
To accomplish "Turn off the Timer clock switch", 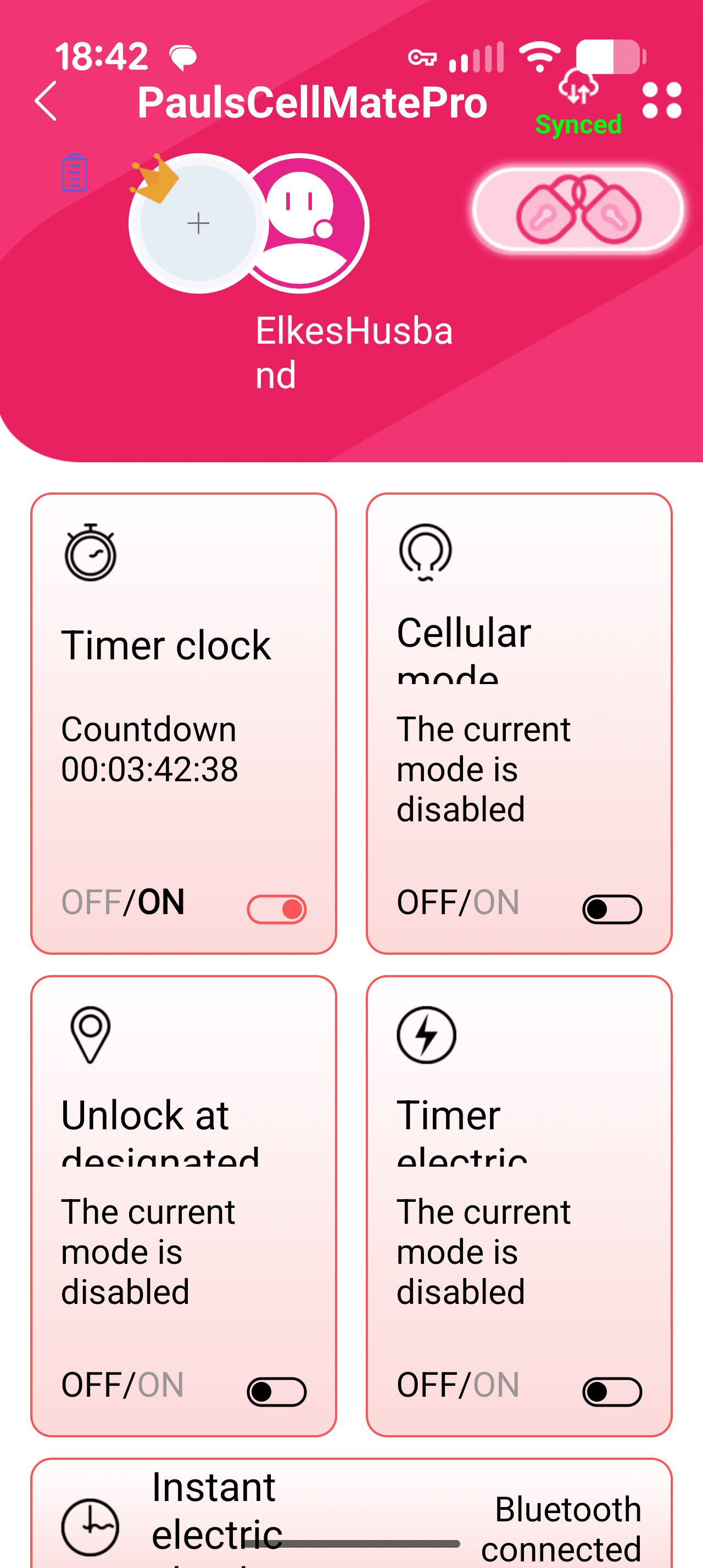I will [x=277, y=909].
